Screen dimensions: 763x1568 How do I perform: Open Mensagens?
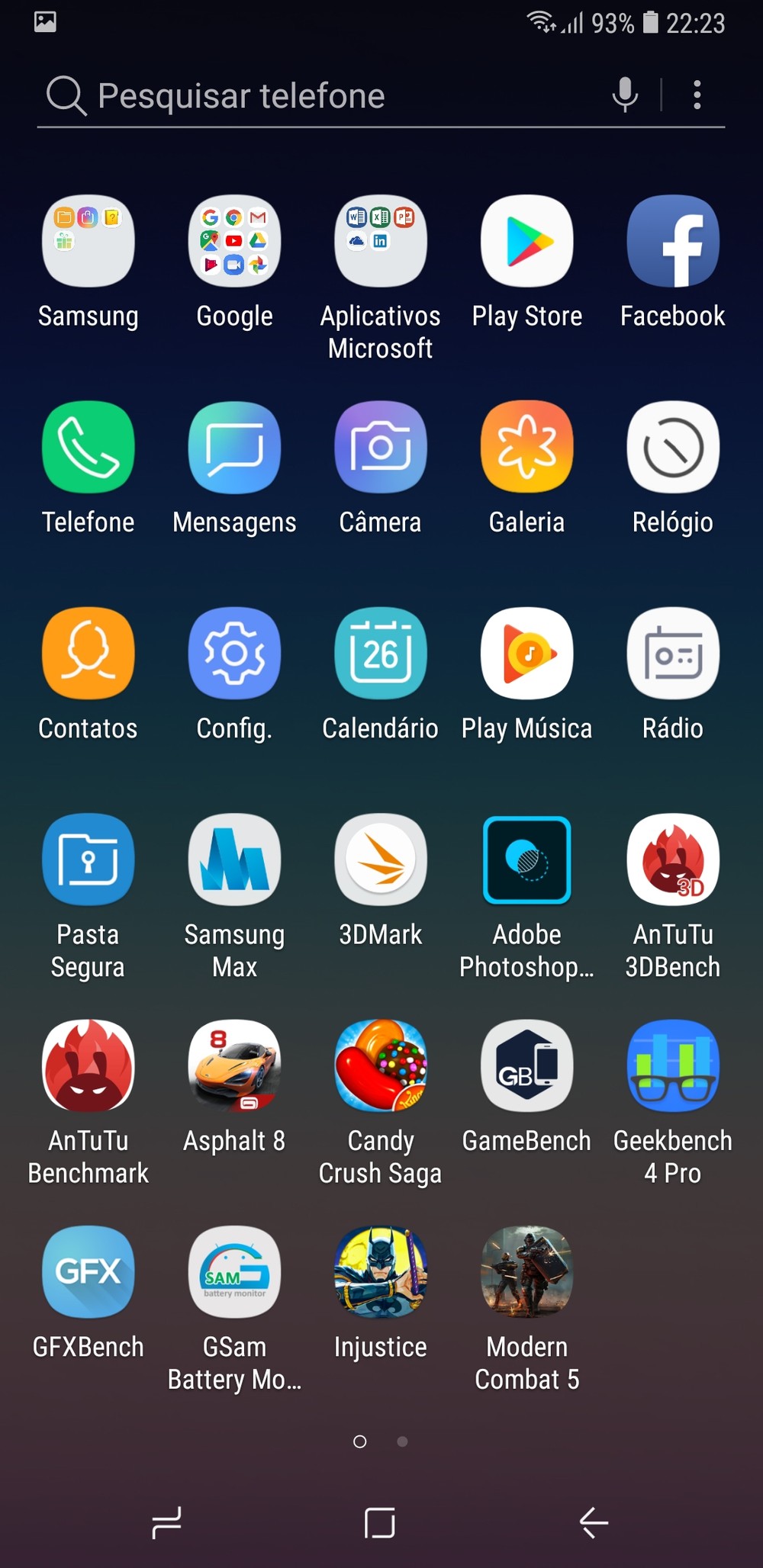coord(234,448)
